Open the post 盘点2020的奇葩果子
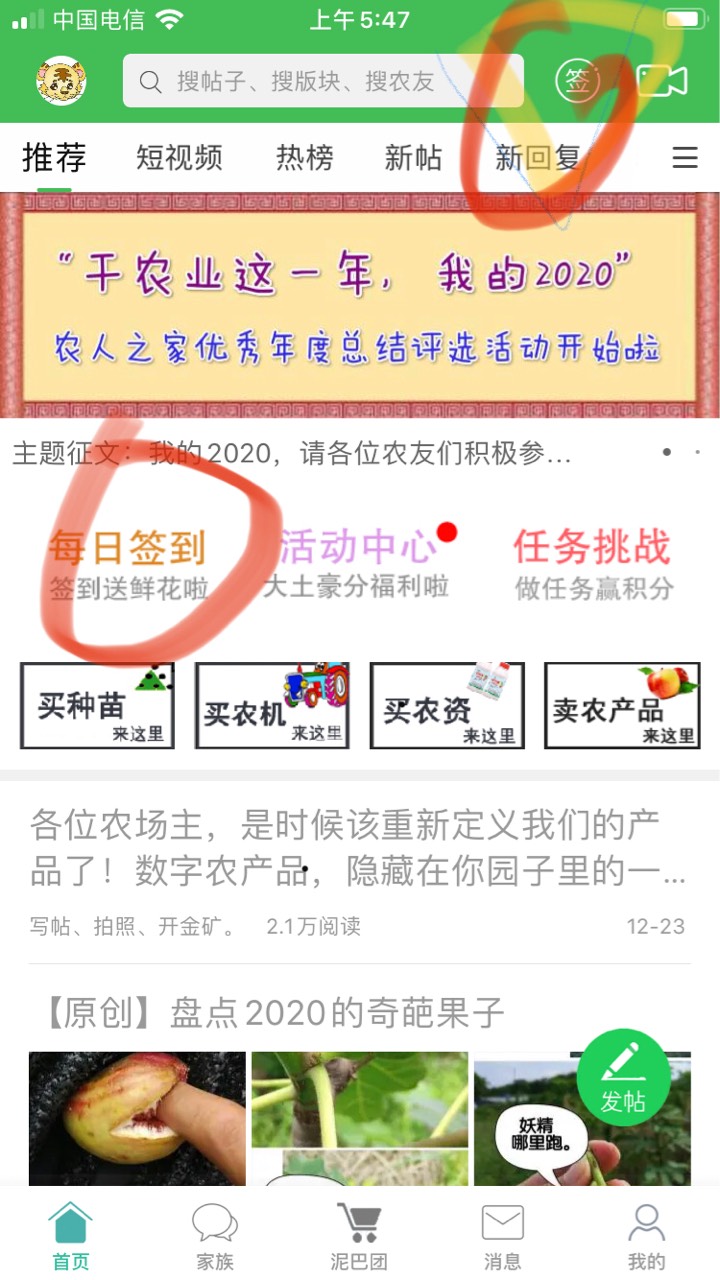The image size is (720, 1280). click(272, 1013)
